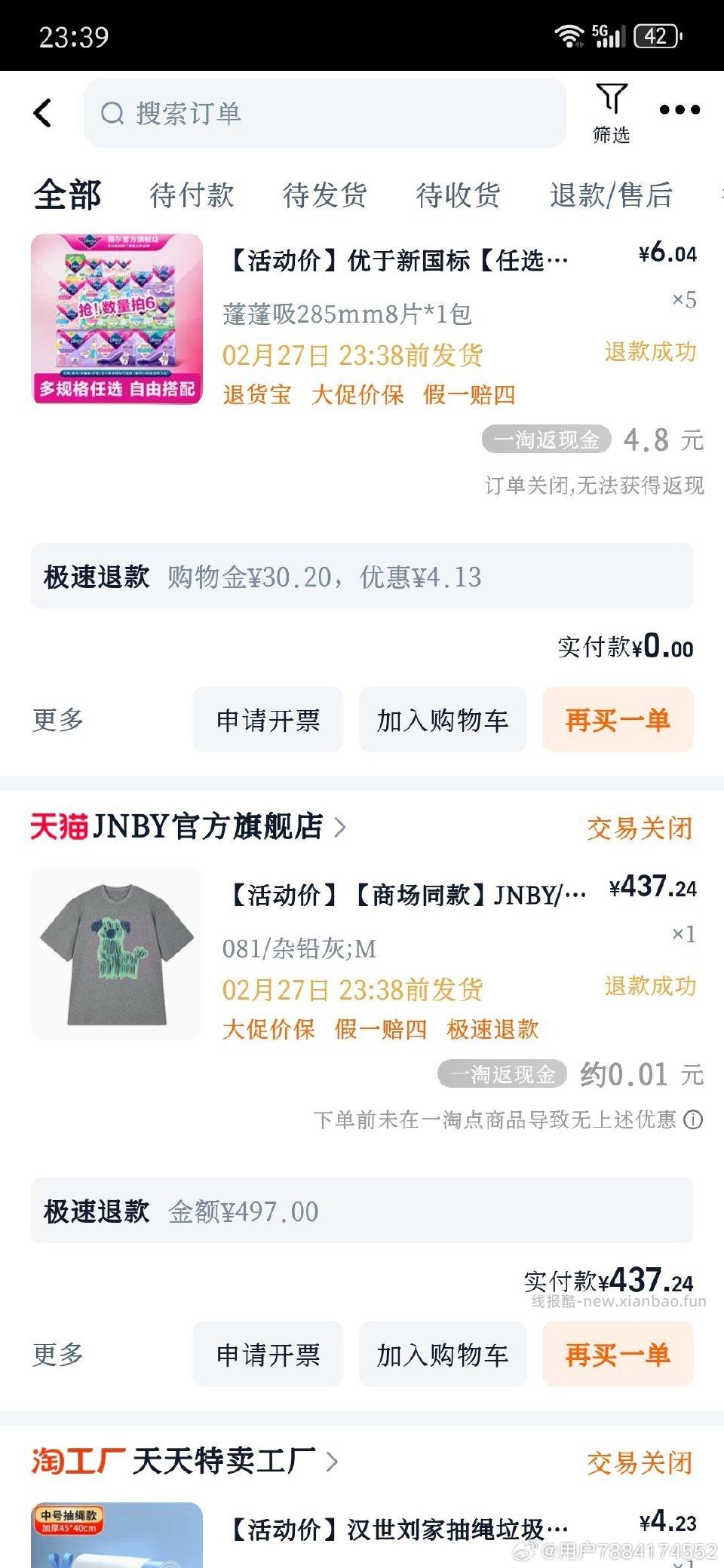Select the 待收货 tab
The width and height of the screenshot is (724, 1568).
457,196
